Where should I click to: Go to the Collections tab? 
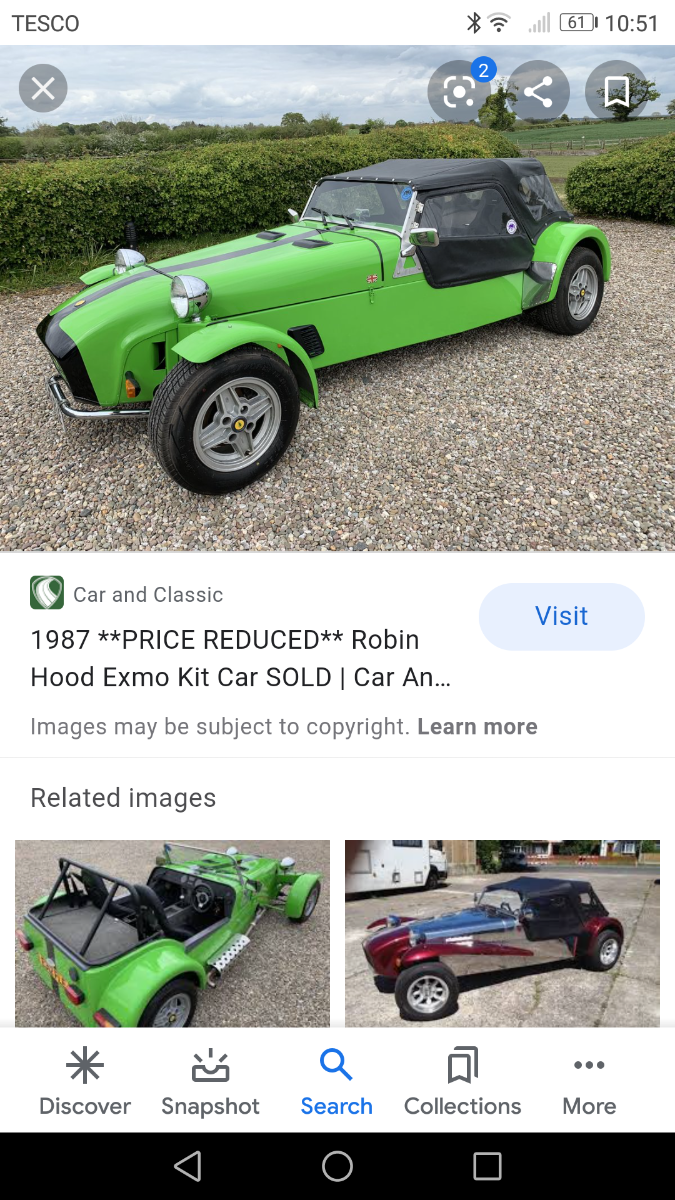[463, 1082]
